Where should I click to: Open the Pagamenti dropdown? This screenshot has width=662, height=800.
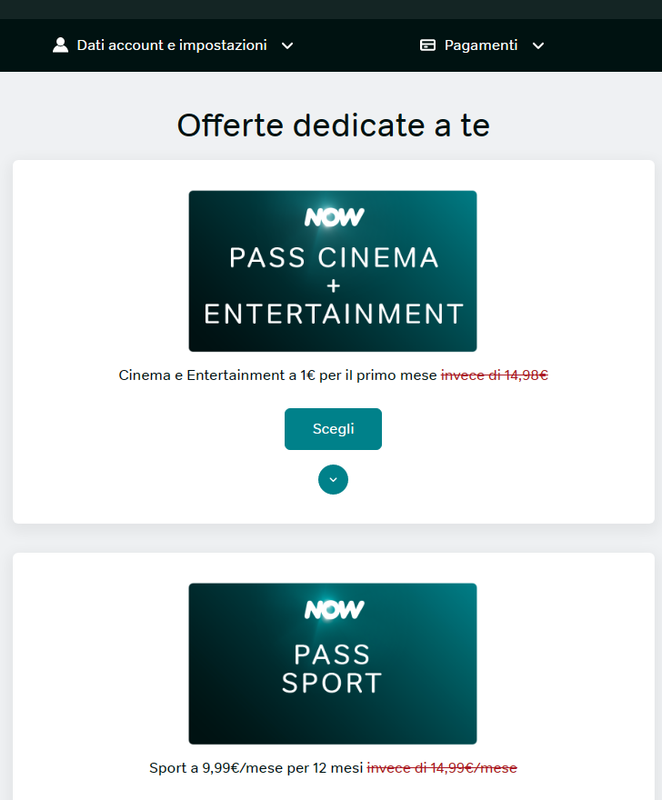click(483, 45)
